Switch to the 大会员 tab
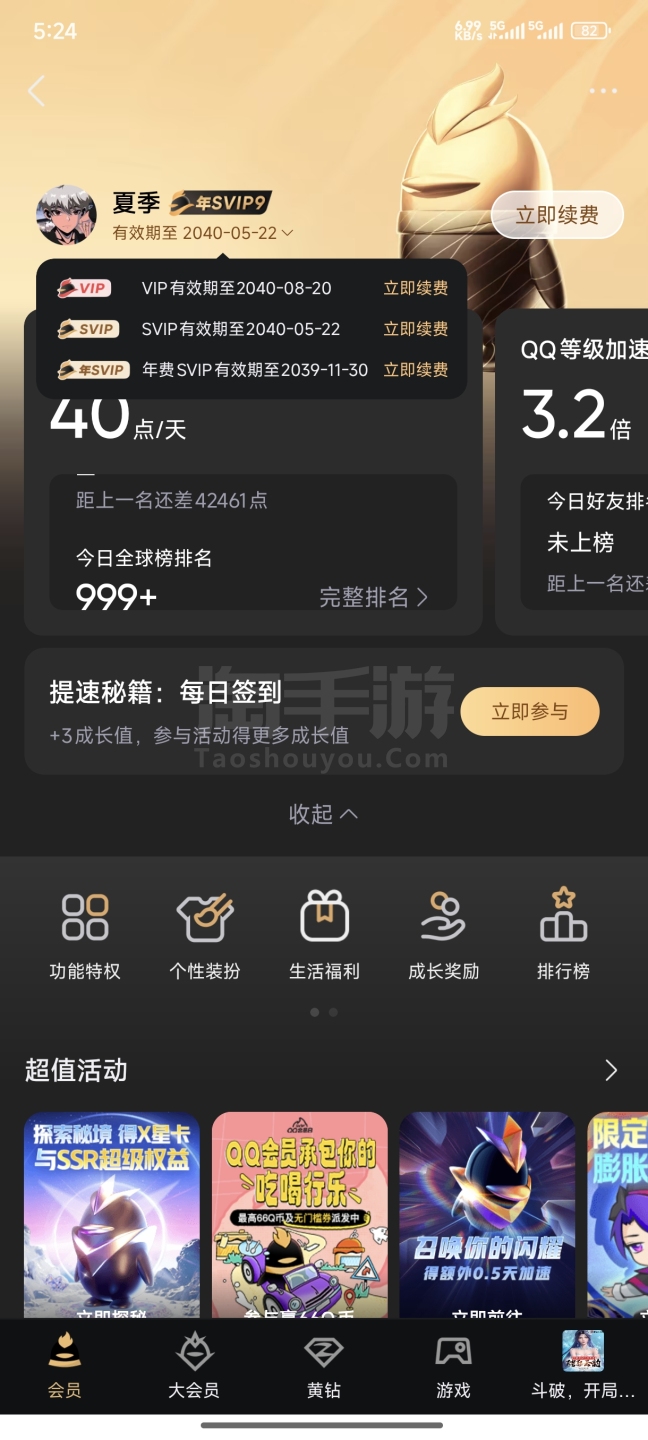Viewport: 648px width, 1440px height. (x=194, y=1367)
